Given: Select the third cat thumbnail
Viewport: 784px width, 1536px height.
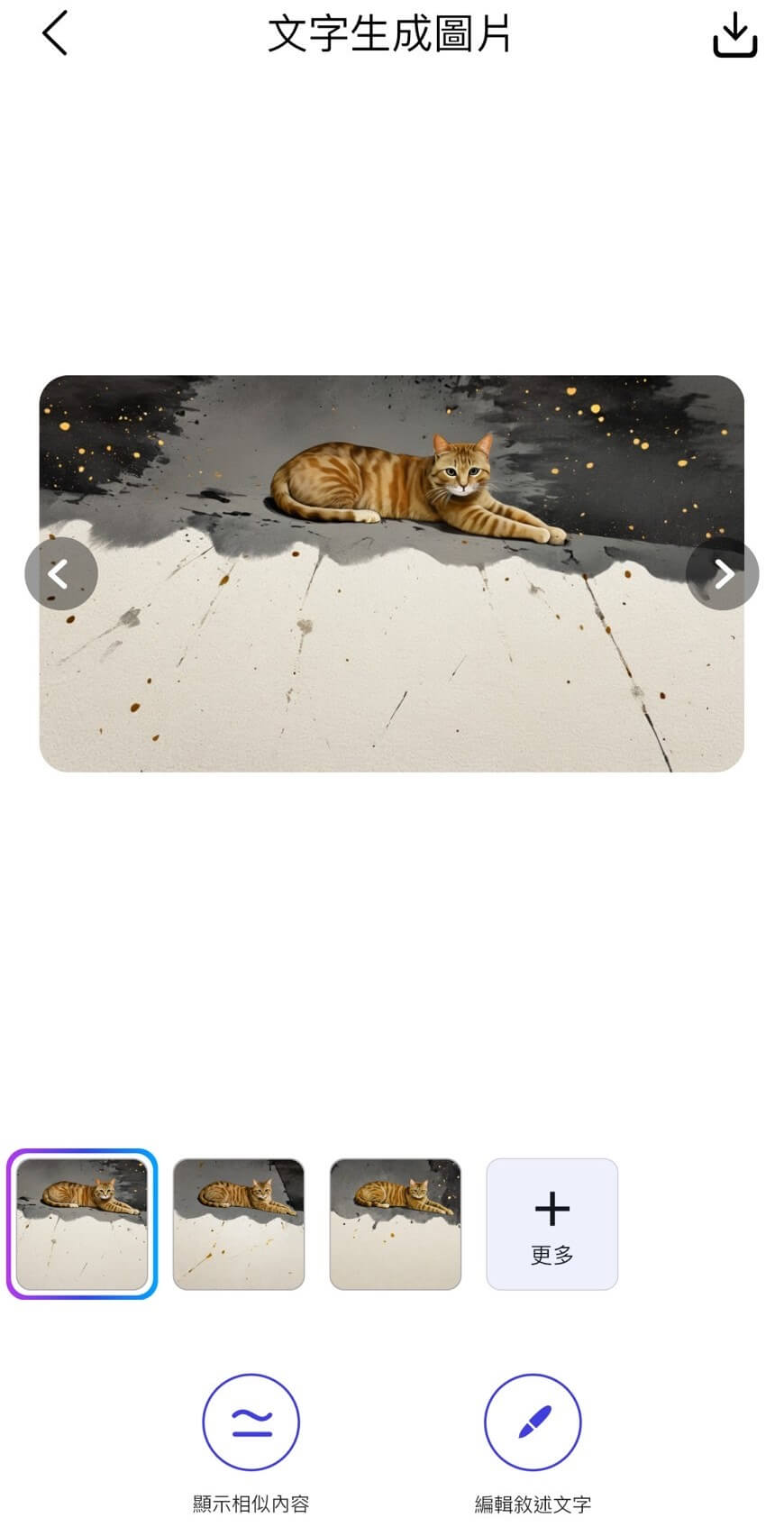Looking at the screenshot, I should point(396,1223).
